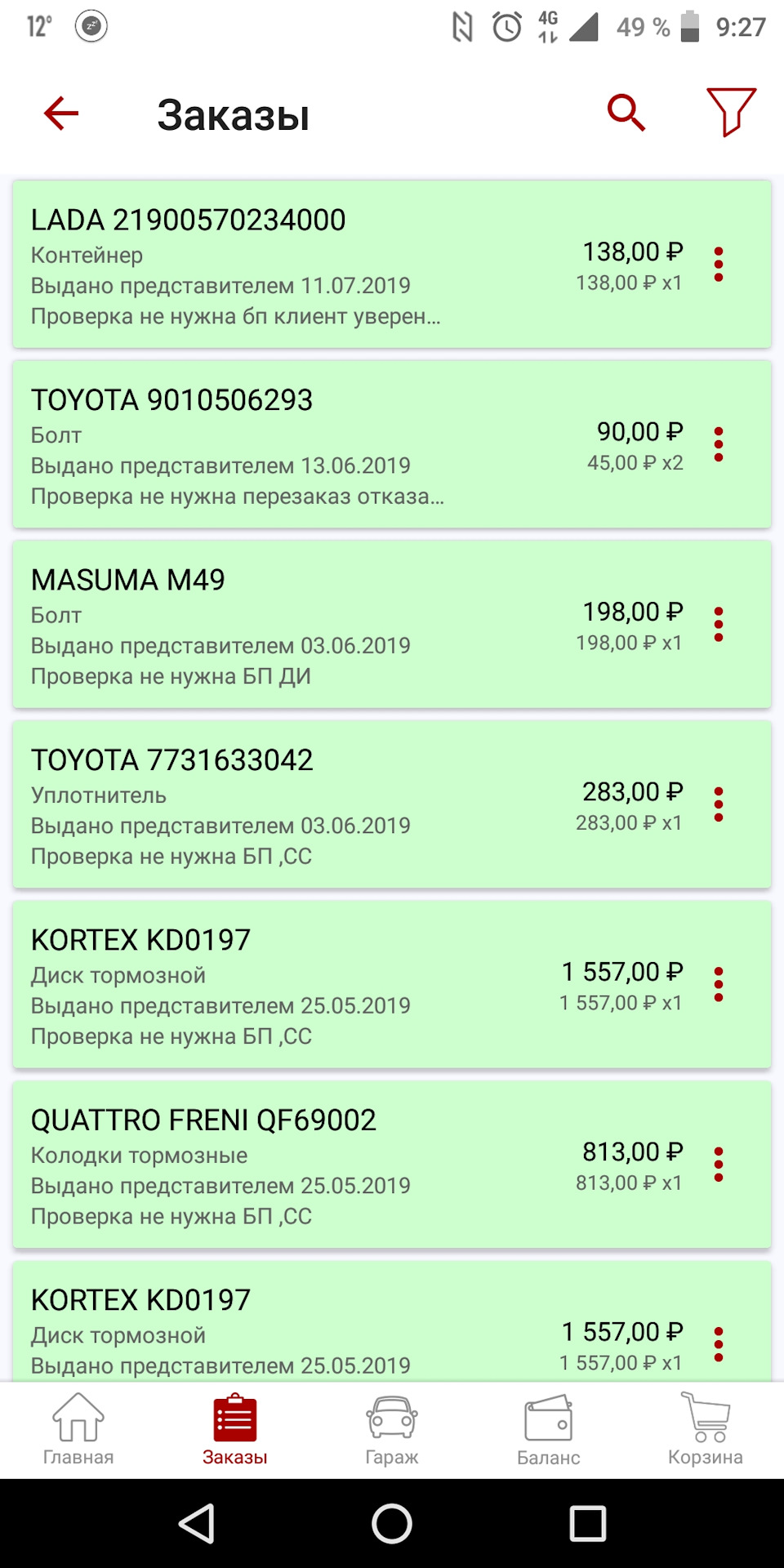Tap the Баланс wallet icon
This screenshot has width=784, height=1568.
(549, 1421)
